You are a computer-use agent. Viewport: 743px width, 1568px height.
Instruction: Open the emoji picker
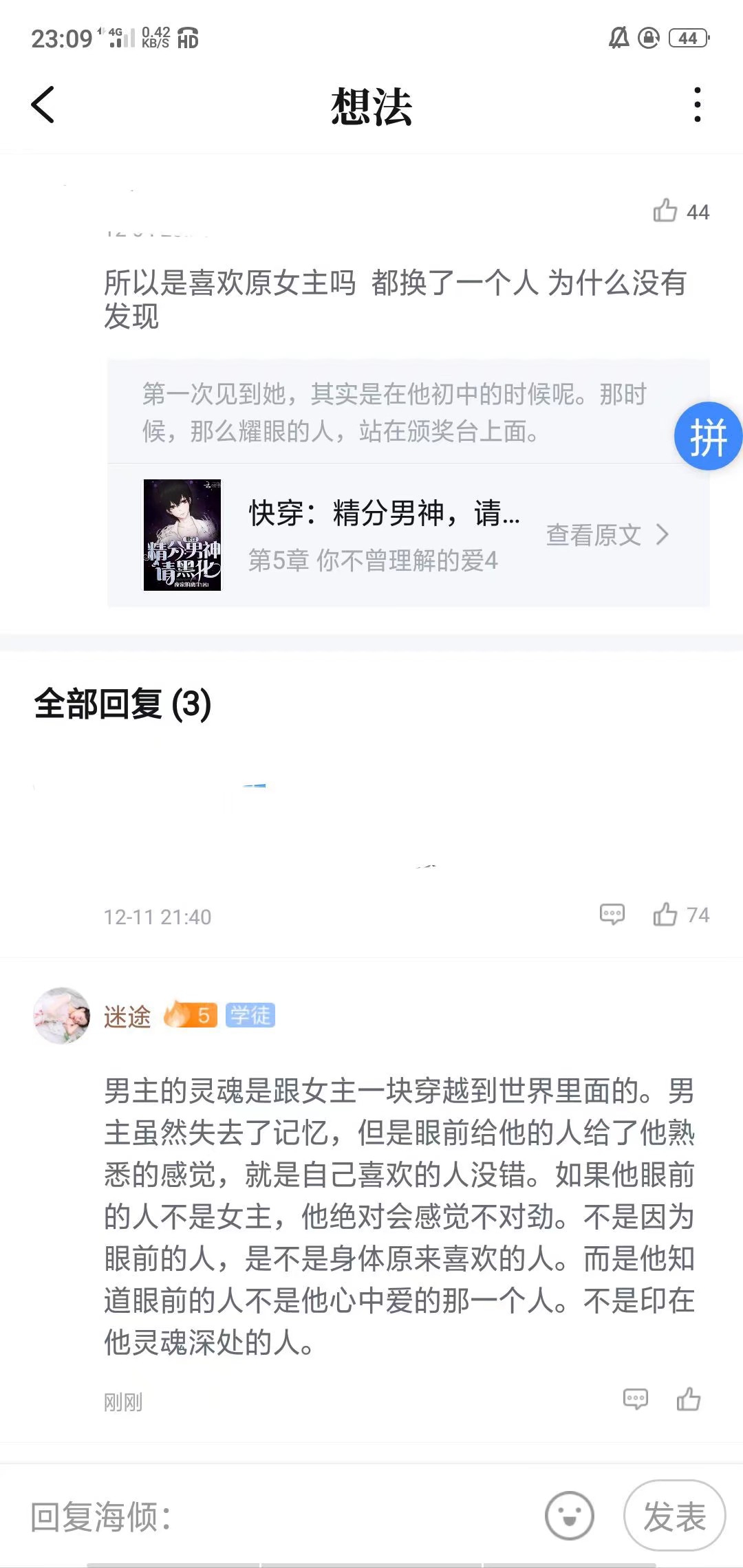click(569, 1516)
